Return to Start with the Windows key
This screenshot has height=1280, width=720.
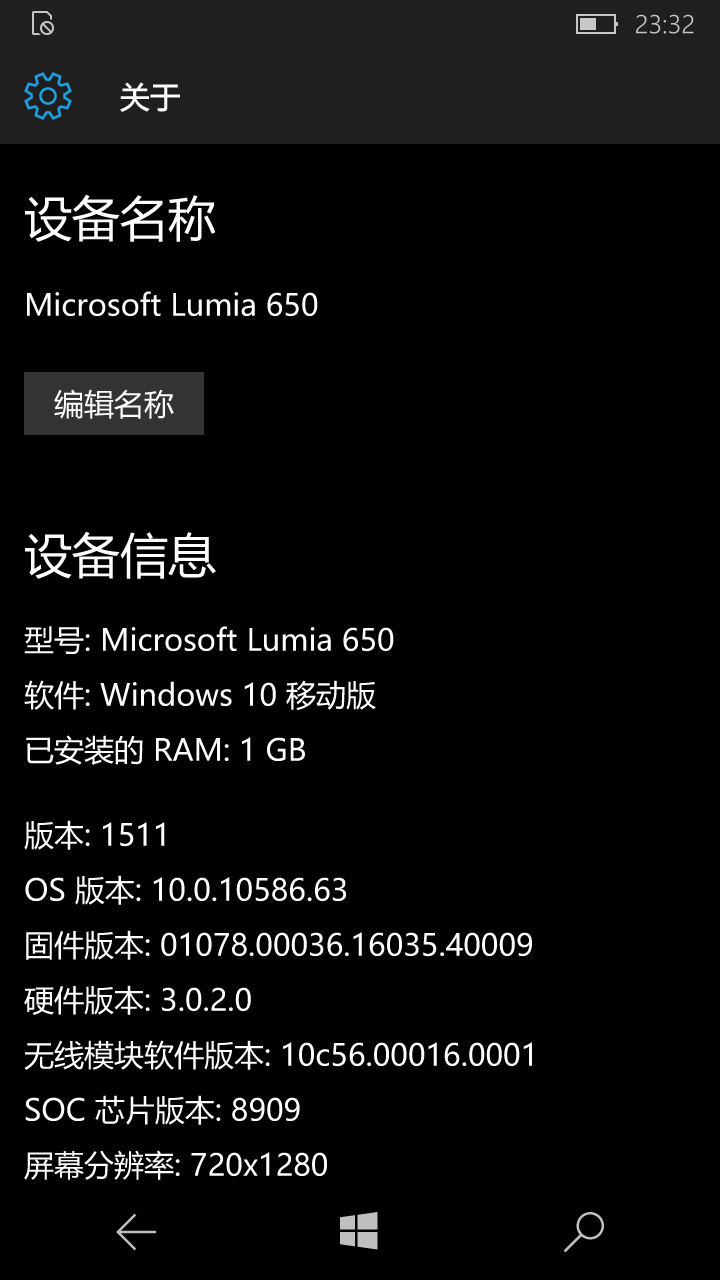(359, 1231)
